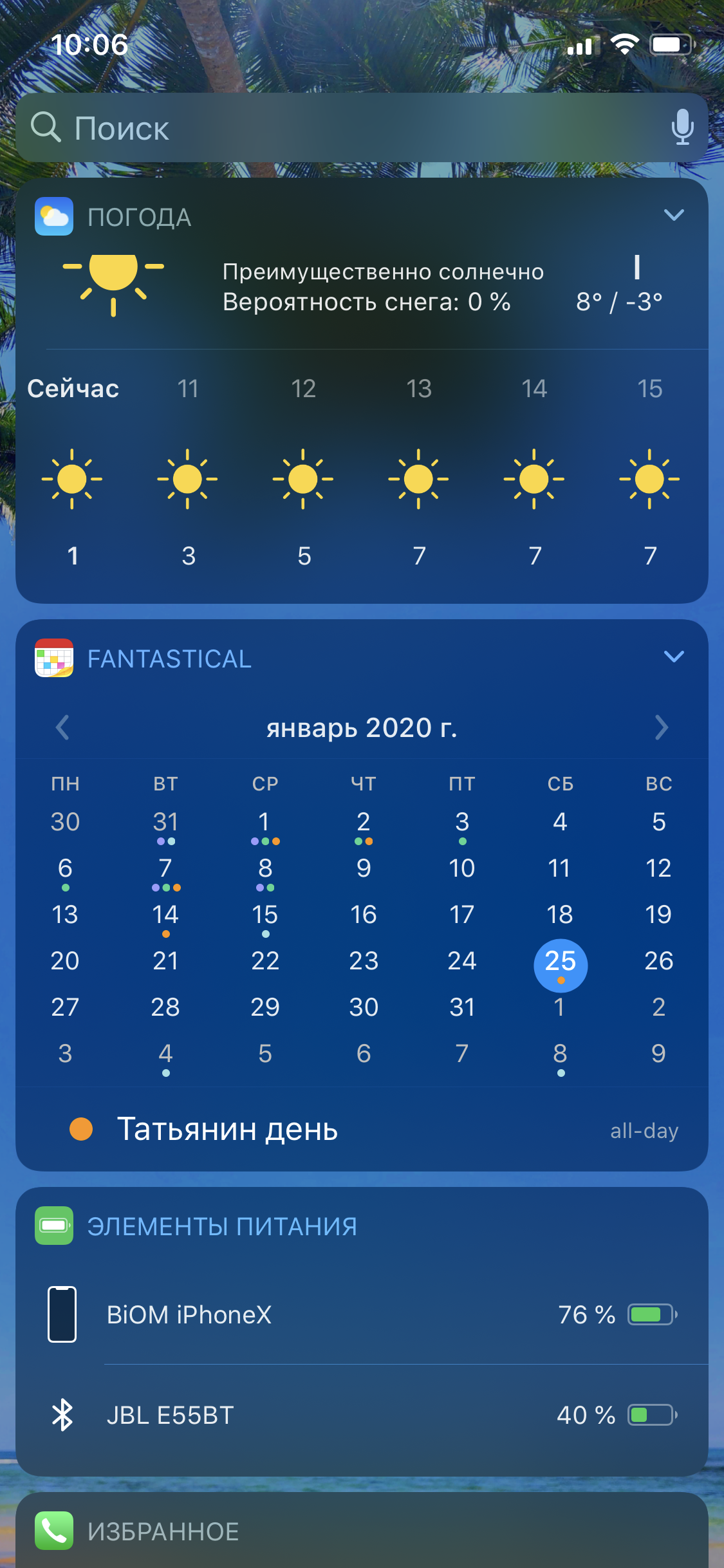Go to next month in Fantastical

(661, 728)
